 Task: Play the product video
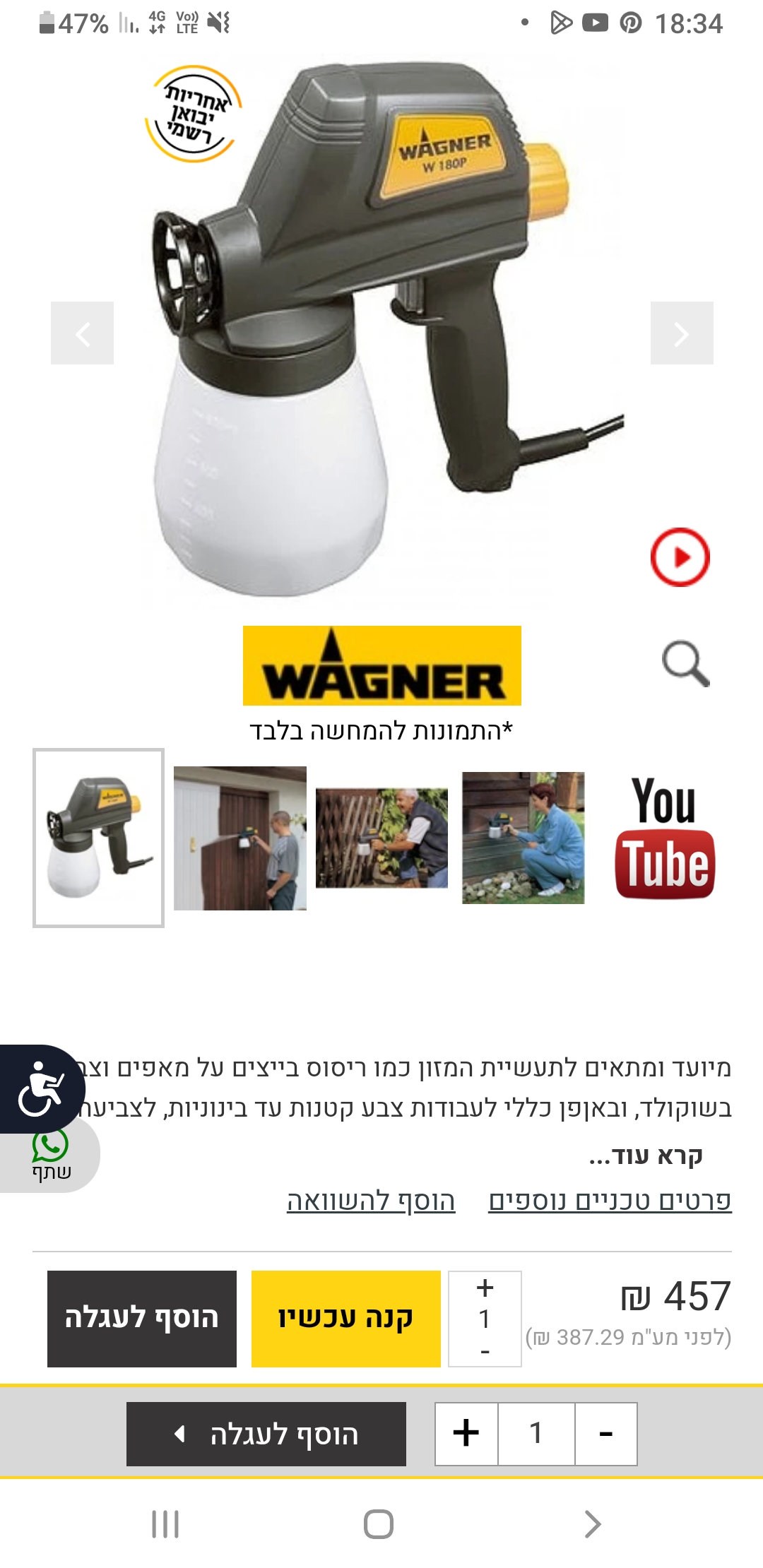click(680, 557)
